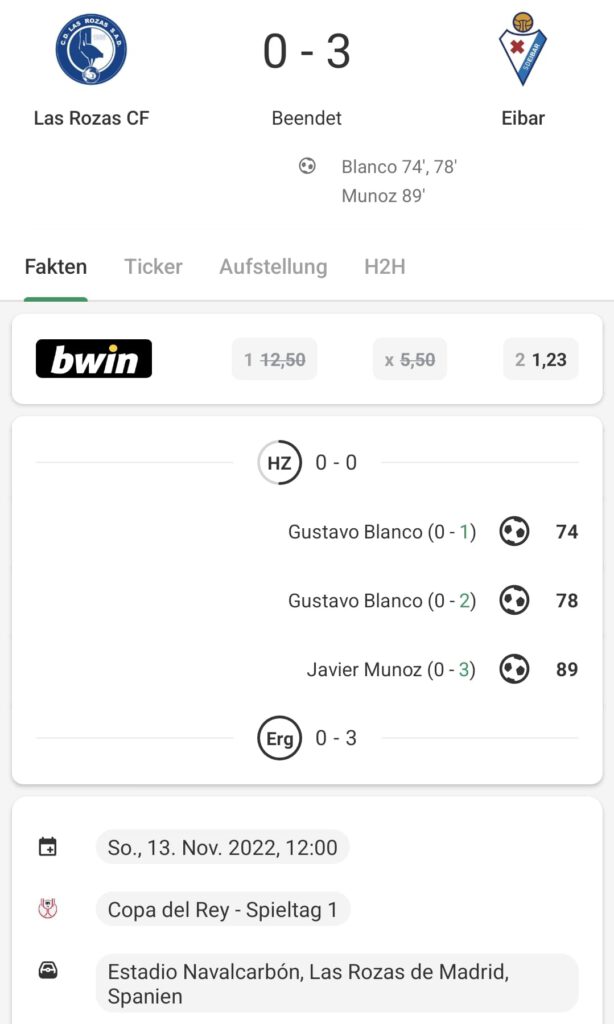Open the Aufstellung tab
This screenshot has height=1024, width=614.
[x=273, y=267]
